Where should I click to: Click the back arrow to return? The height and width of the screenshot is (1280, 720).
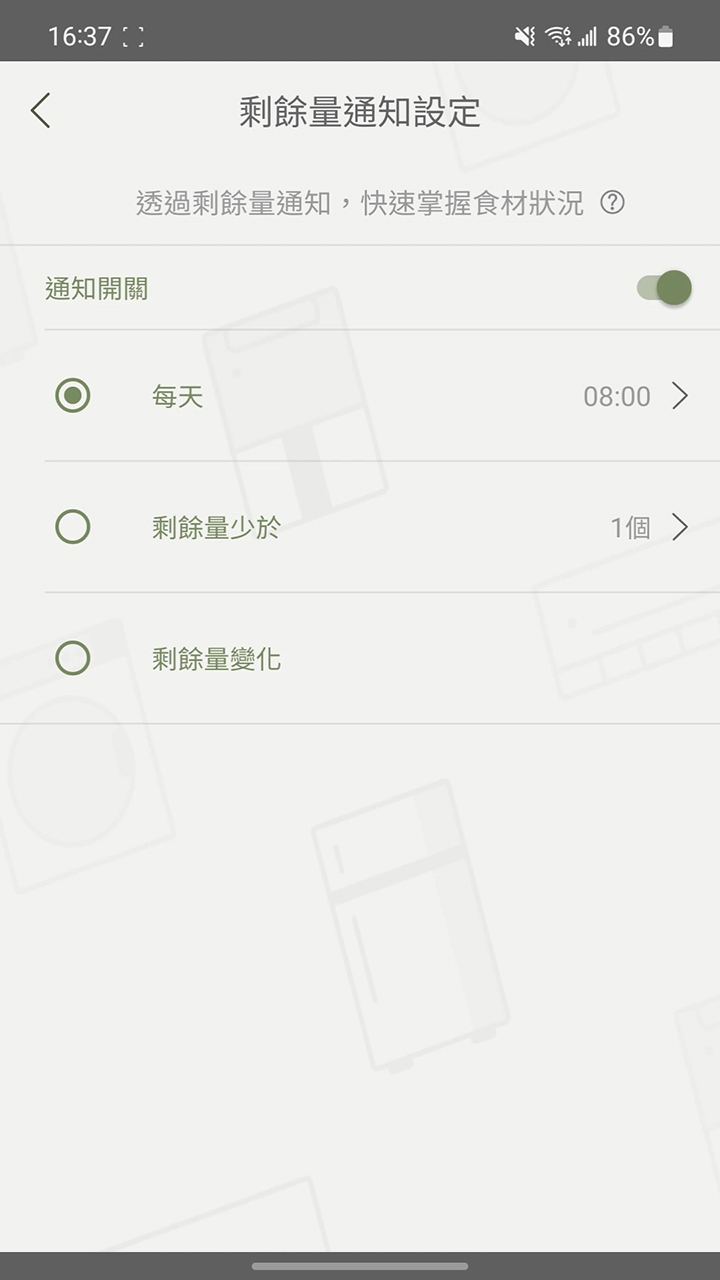point(40,111)
